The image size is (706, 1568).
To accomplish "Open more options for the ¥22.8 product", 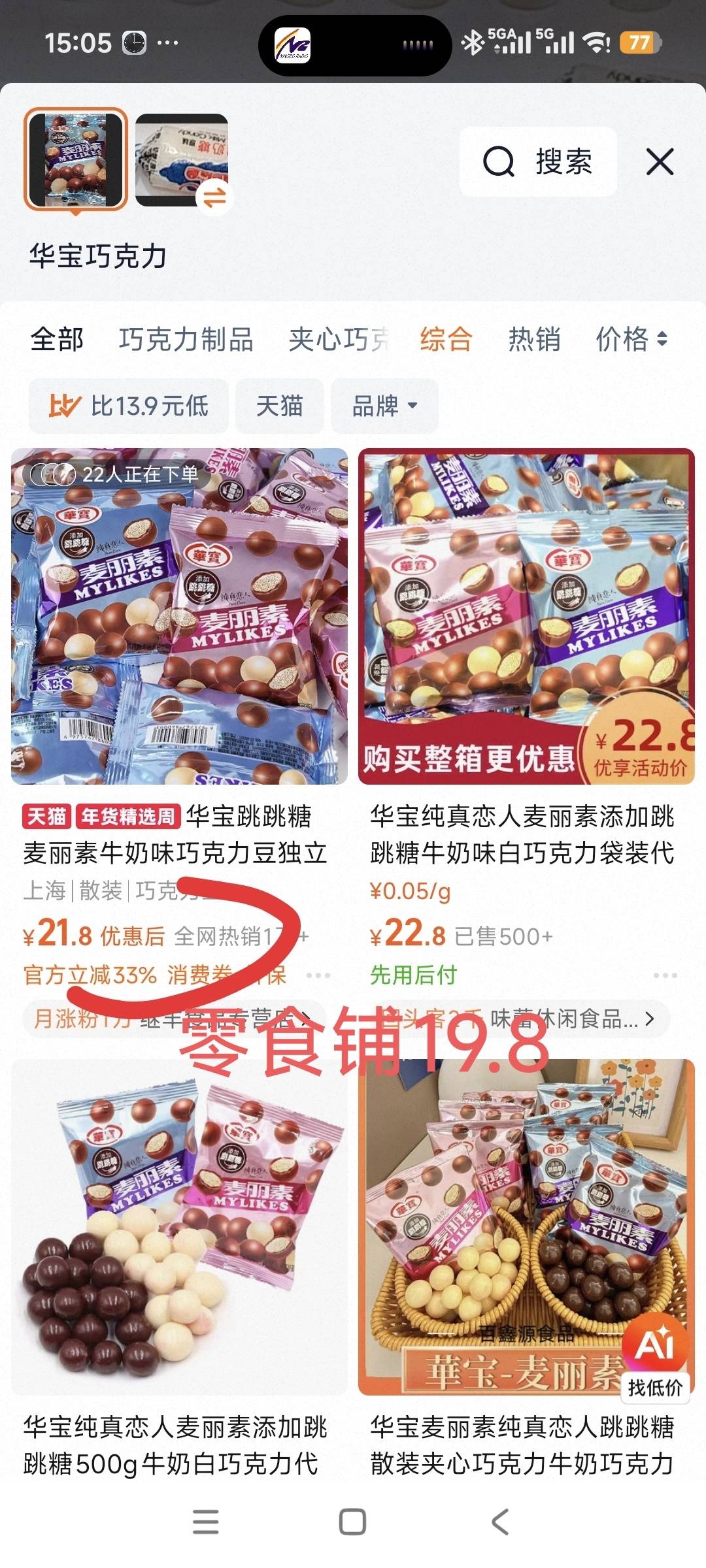I will coord(665,975).
